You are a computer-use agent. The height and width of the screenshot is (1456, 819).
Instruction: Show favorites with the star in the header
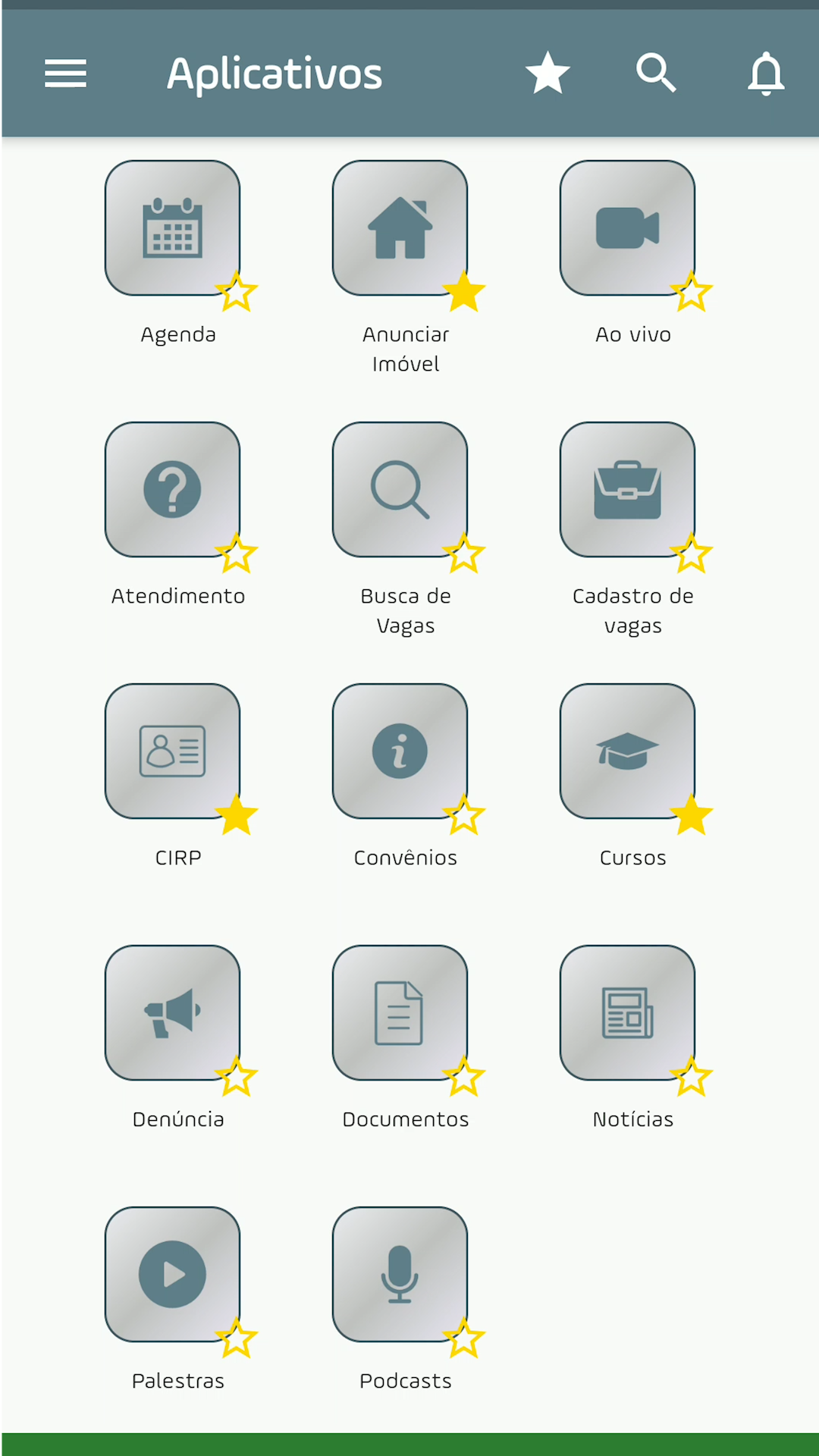coord(548,73)
